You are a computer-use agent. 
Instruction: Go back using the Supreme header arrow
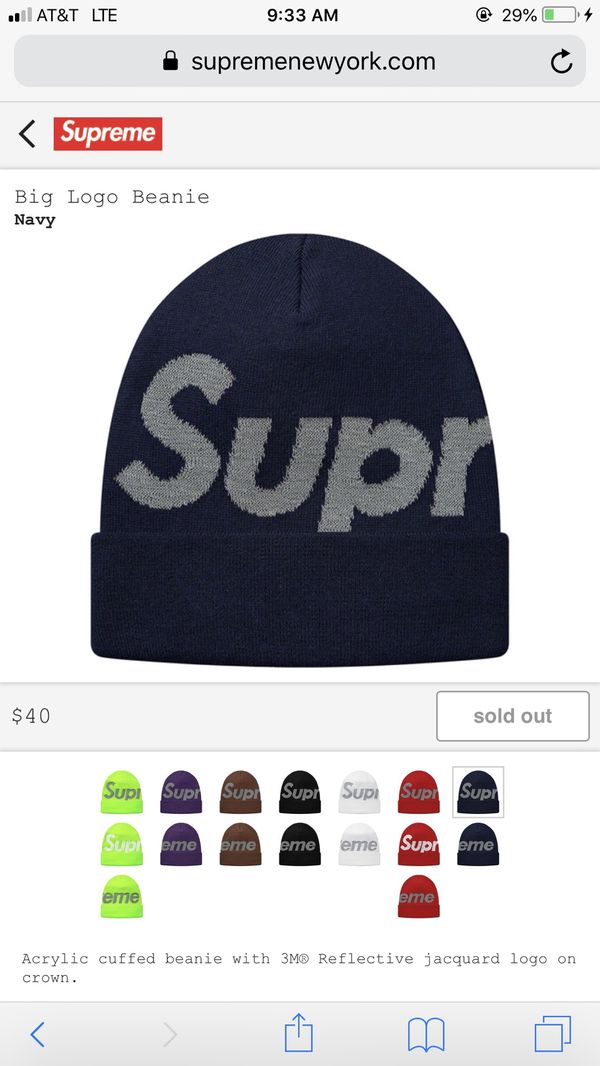click(27, 134)
